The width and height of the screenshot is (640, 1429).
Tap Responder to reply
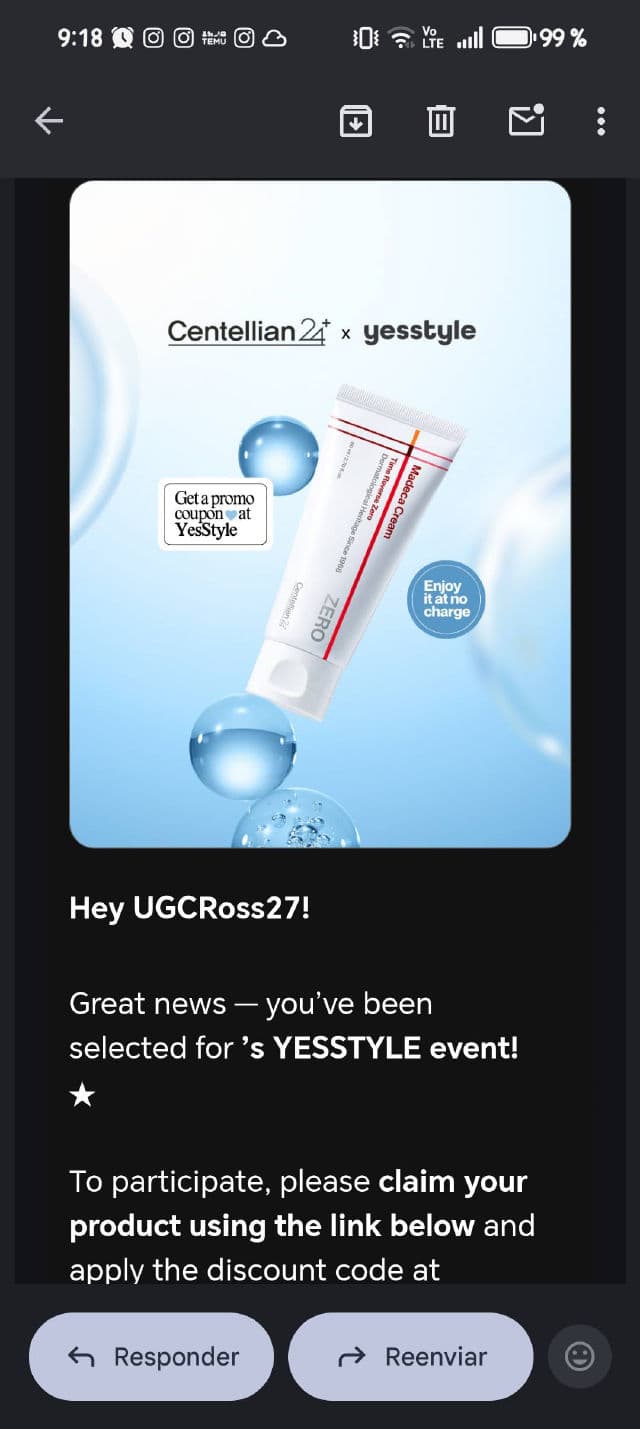click(x=152, y=1356)
